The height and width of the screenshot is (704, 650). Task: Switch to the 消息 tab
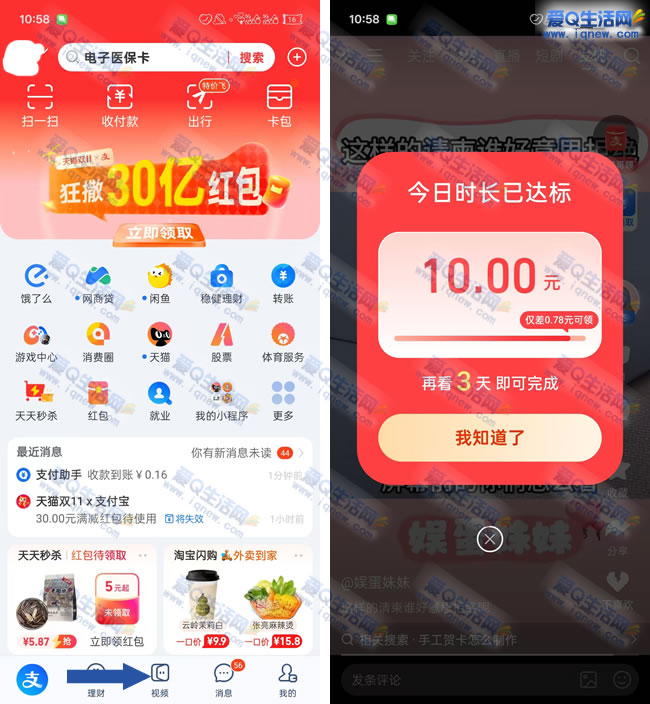pos(224,679)
